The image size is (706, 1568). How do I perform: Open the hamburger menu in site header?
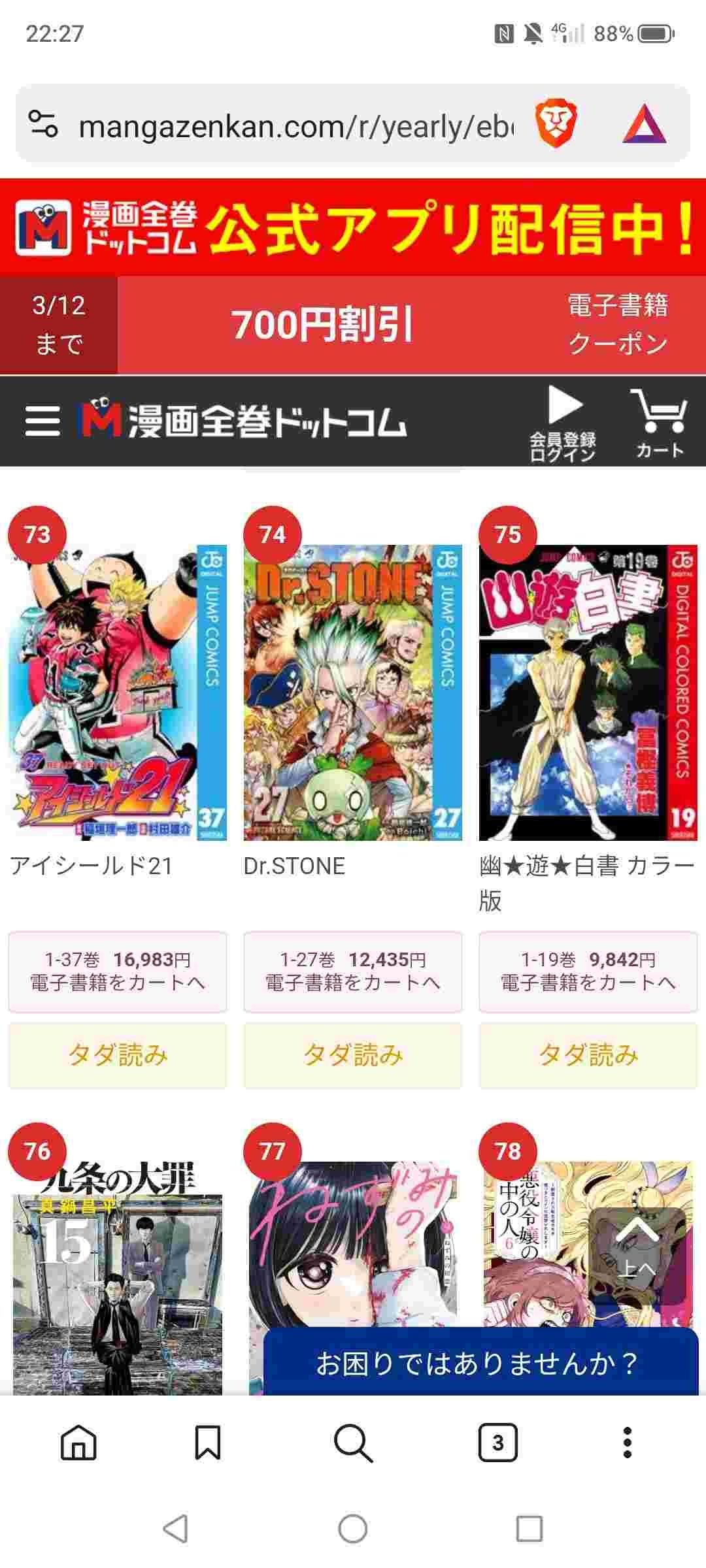(x=42, y=421)
